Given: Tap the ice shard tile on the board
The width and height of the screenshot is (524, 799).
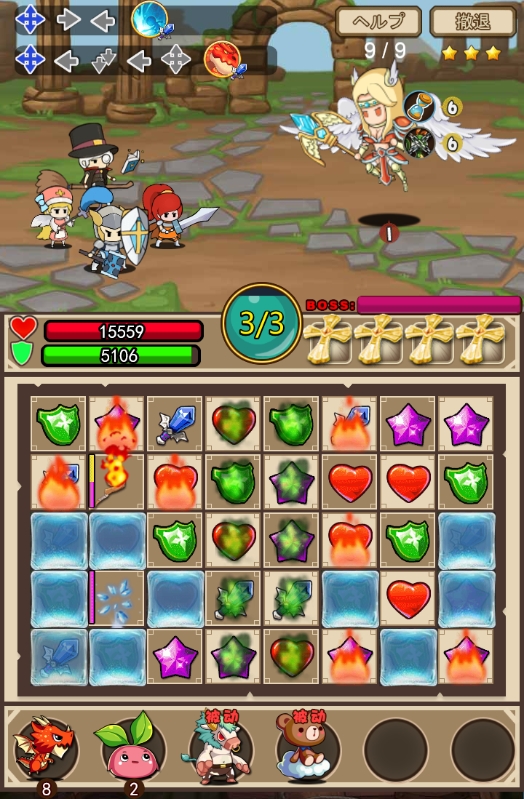Looking at the screenshot, I should pyautogui.click(x=117, y=598).
